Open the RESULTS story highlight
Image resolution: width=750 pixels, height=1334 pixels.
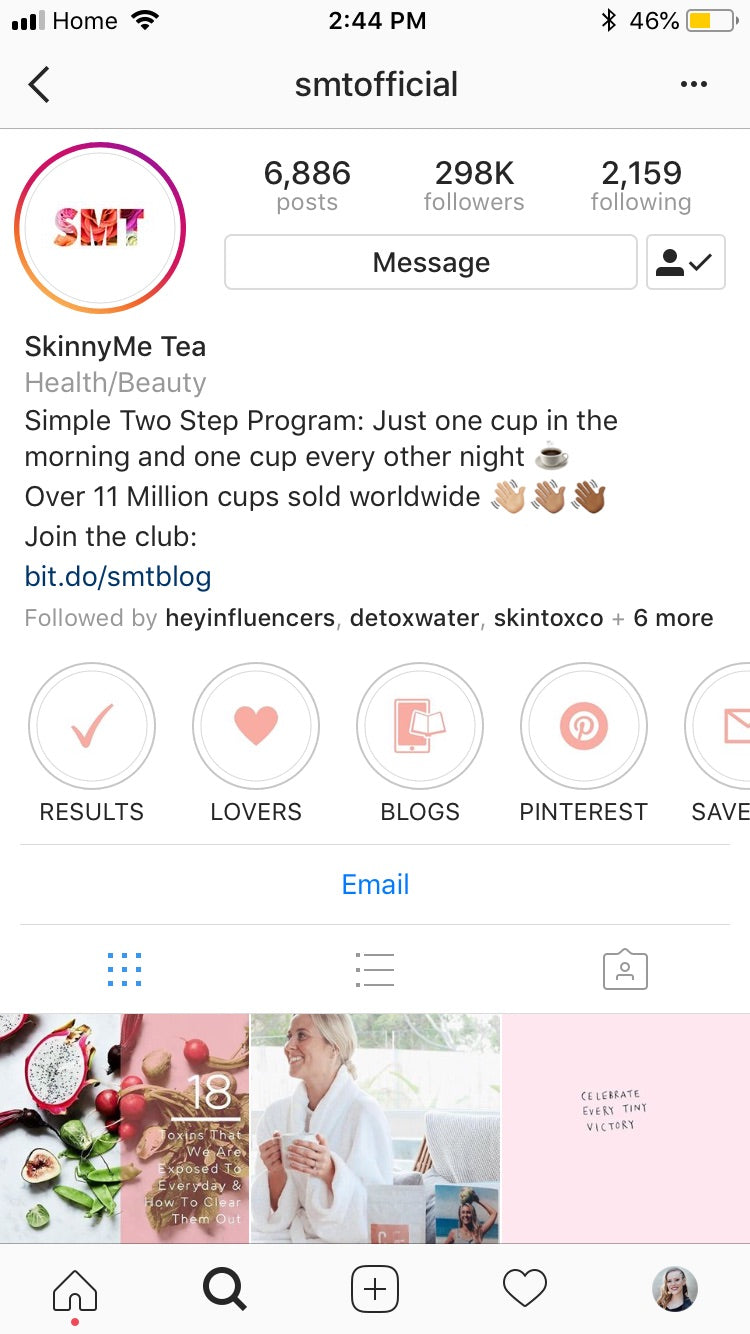click(92, 726)
